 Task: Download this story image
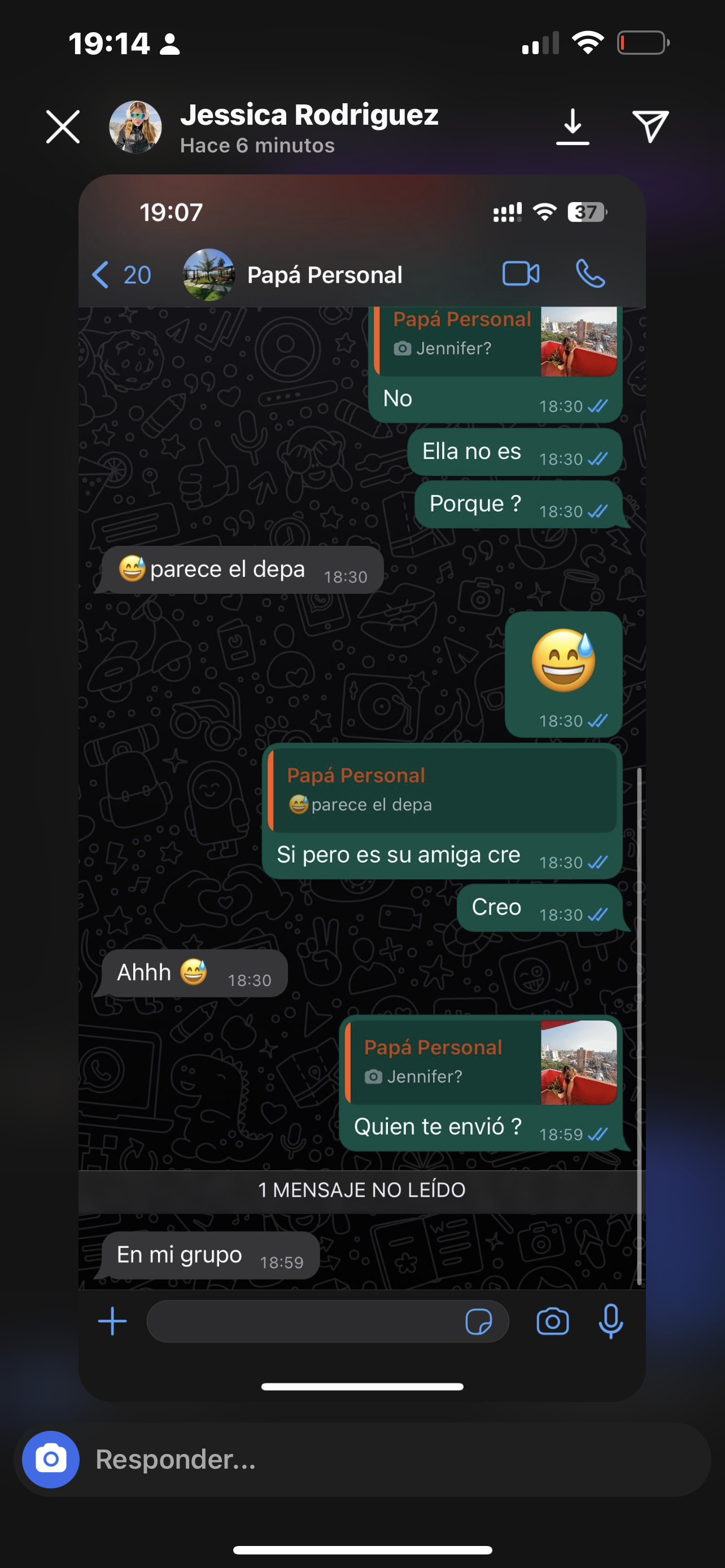pos(572,126)
